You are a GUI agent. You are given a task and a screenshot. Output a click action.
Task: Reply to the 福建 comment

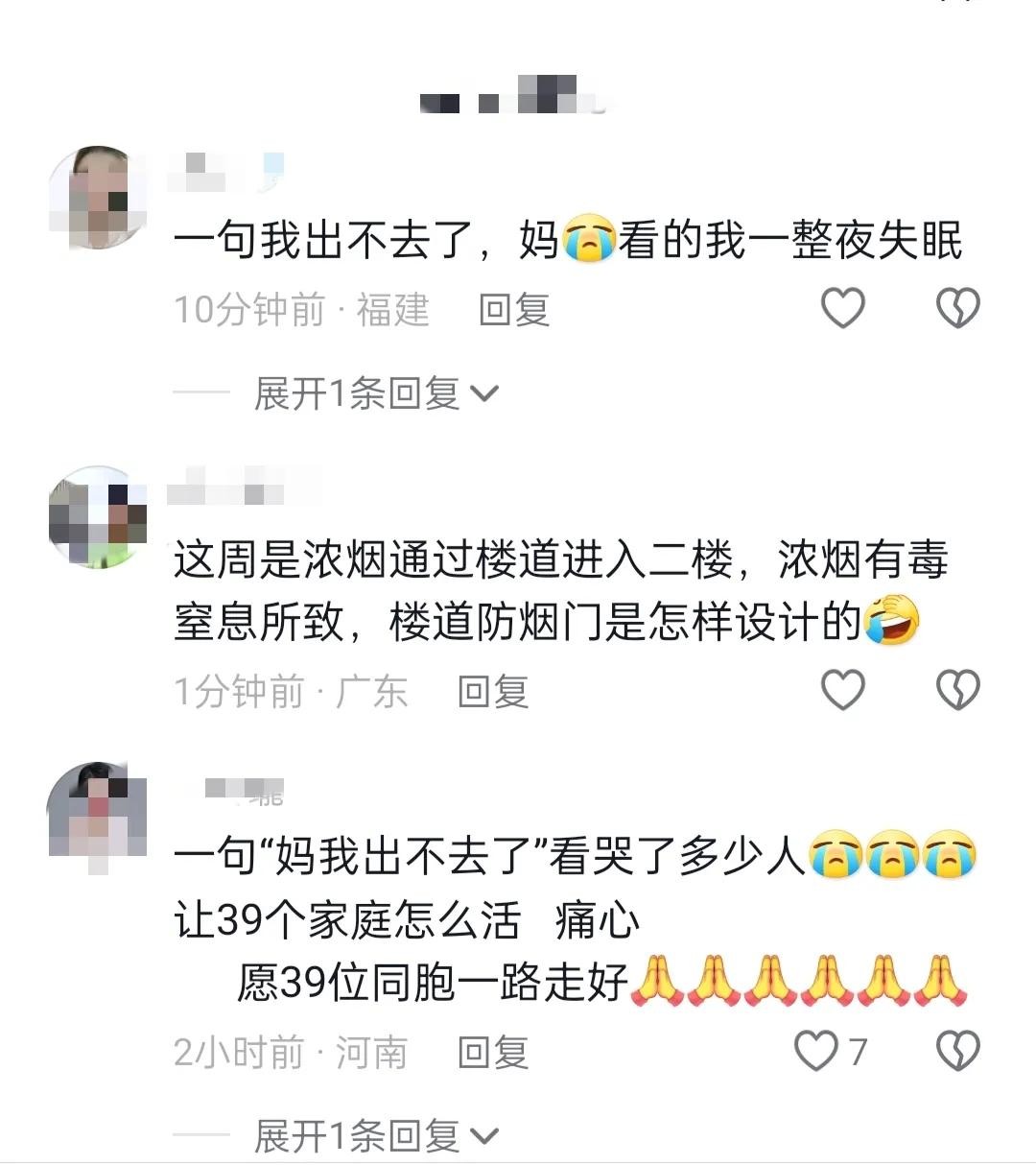tap(514, 310)
